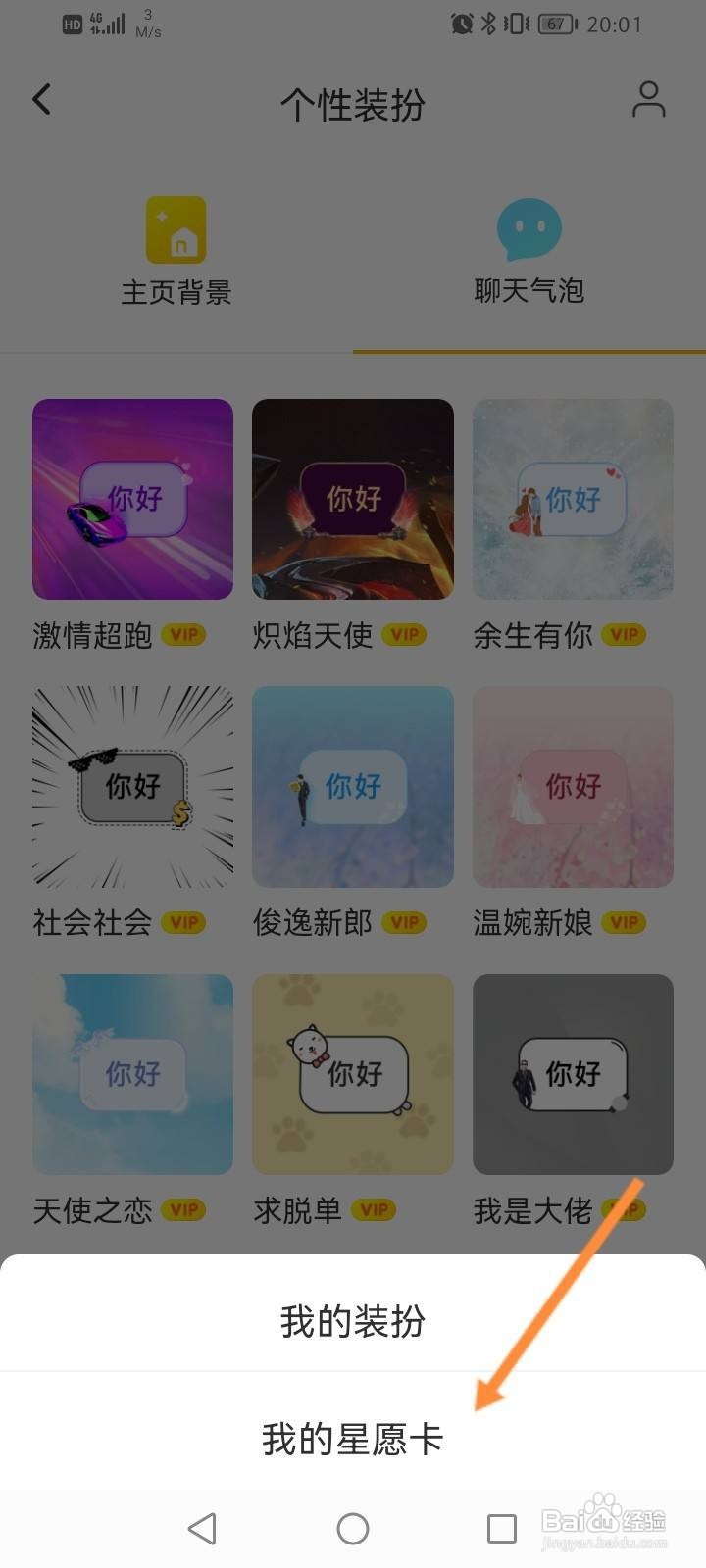Open the profile icon at top right
706x1568 pixels.
(x=647, y=98)
